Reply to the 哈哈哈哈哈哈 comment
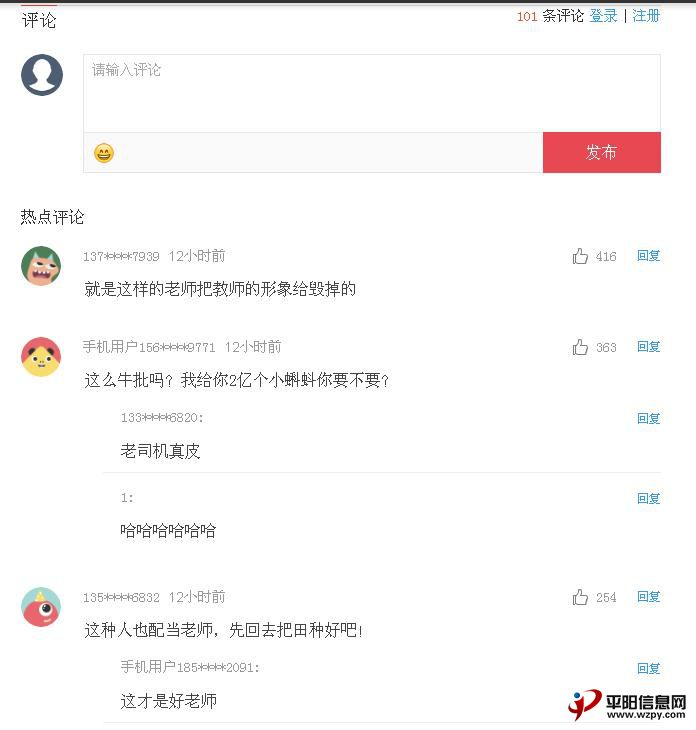This screenshot has height=730, width=696. tap(648, 499)
